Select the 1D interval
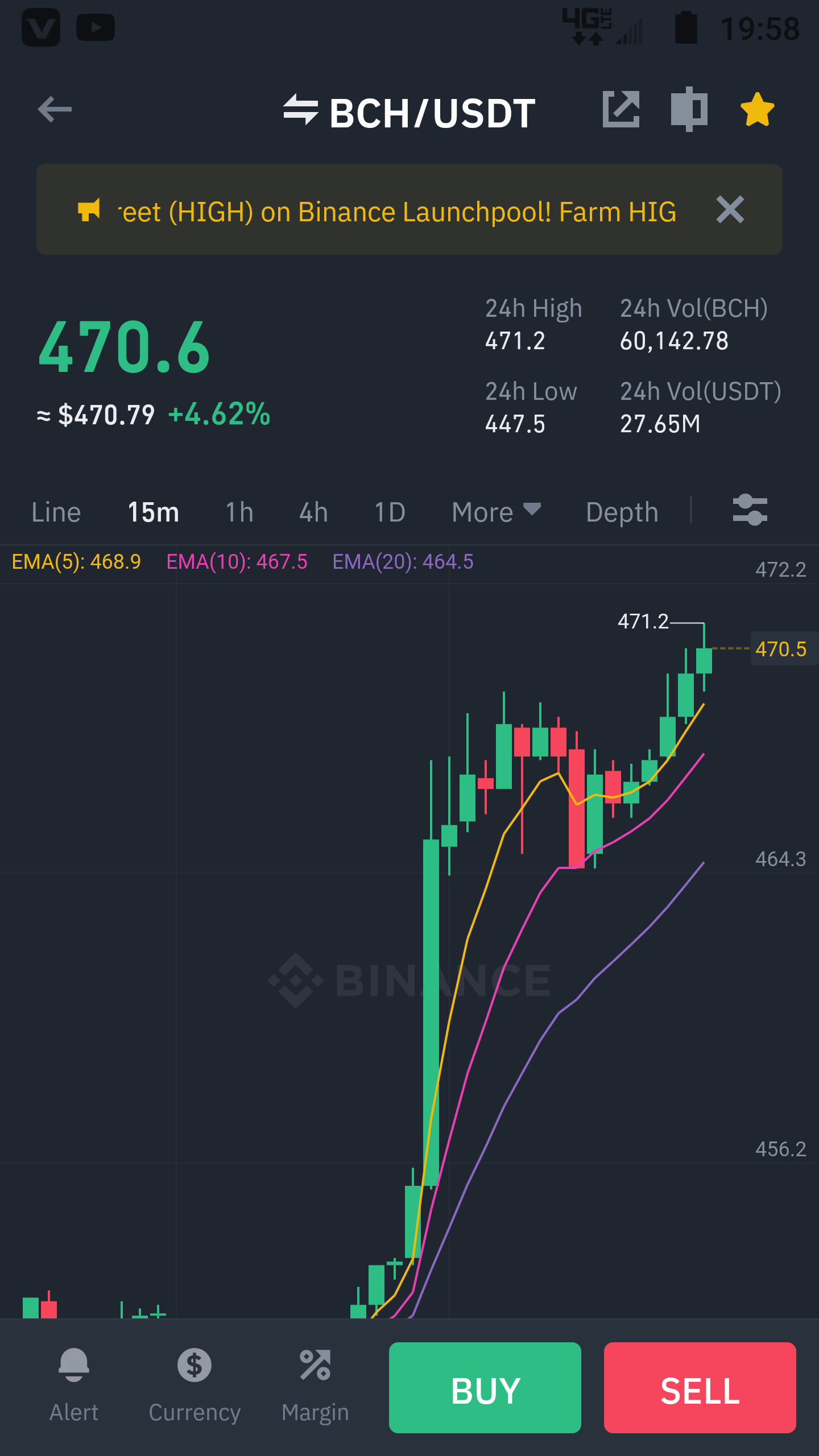 pyautogui.click(x=390, y=512)
